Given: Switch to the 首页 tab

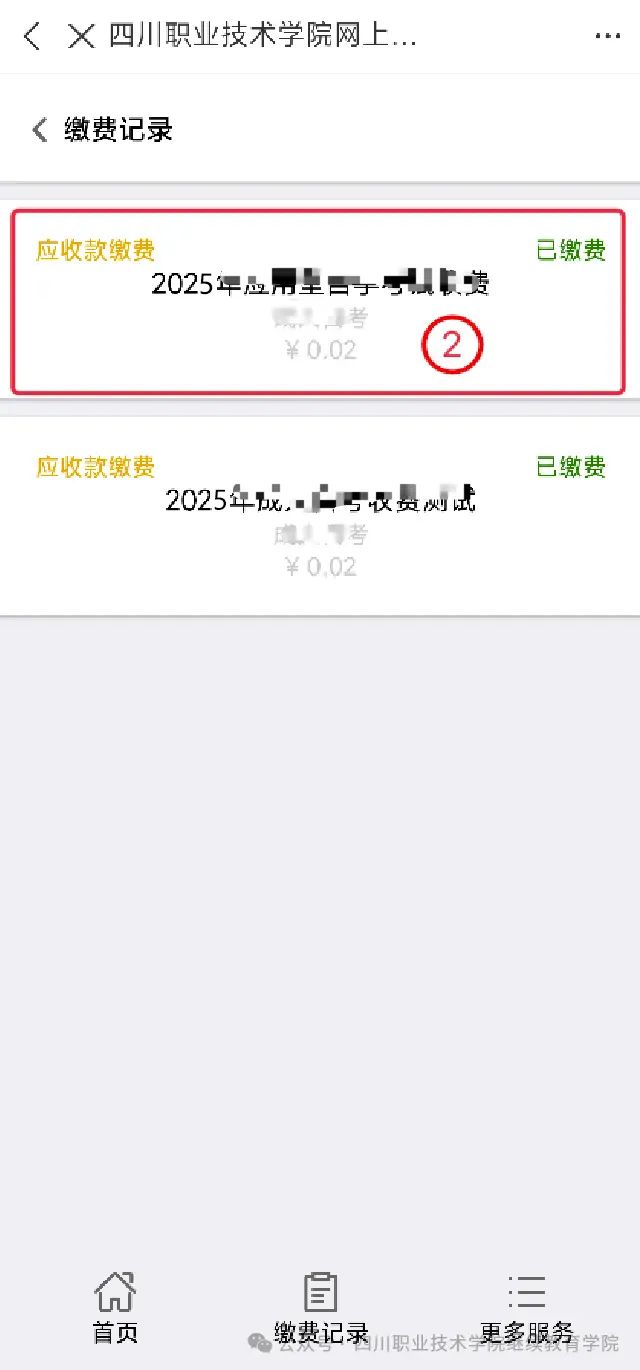Looking at the screenshot, I should [115, 1307].
